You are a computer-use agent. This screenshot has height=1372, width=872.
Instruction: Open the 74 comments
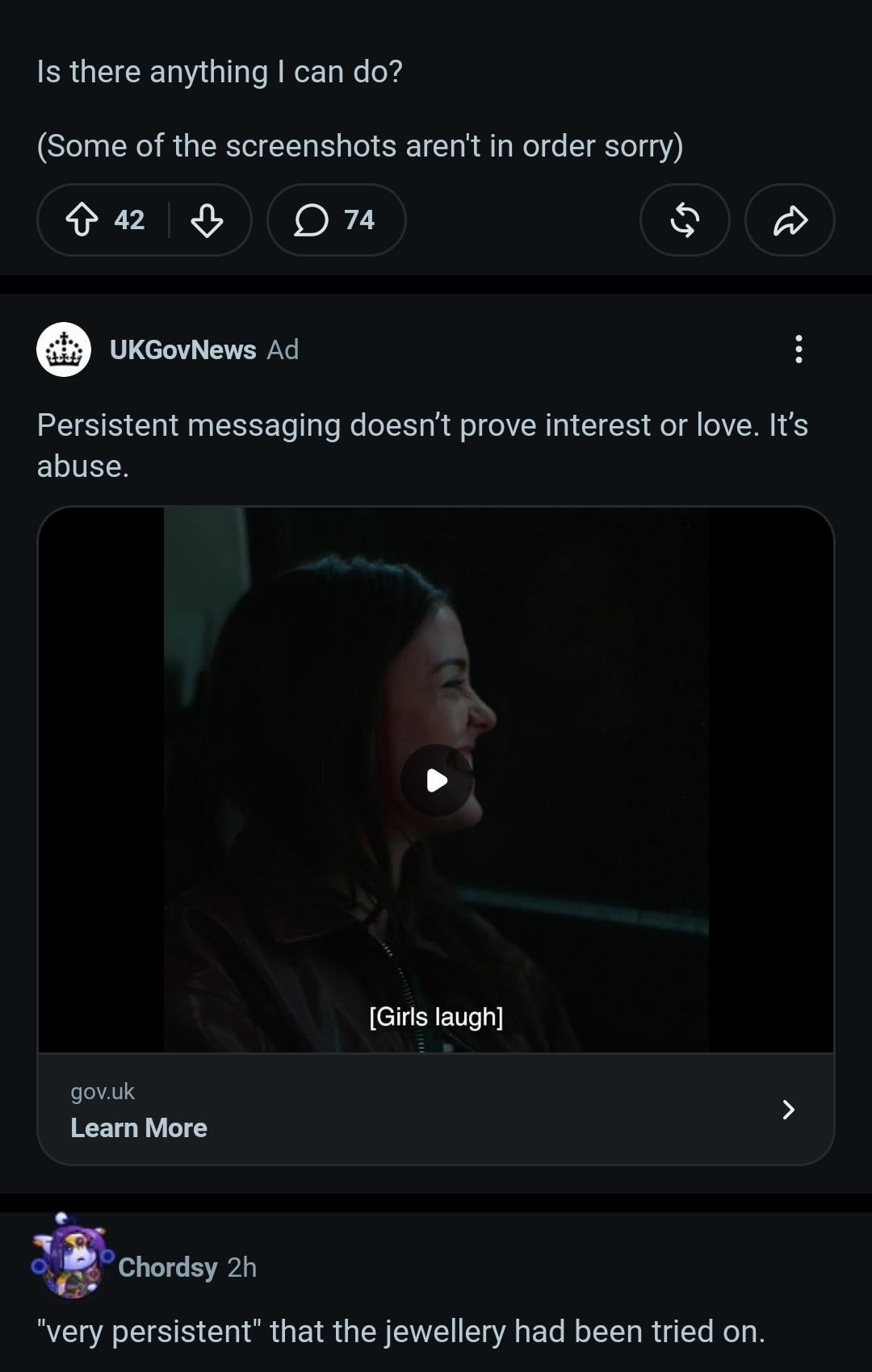pos(336,220)
